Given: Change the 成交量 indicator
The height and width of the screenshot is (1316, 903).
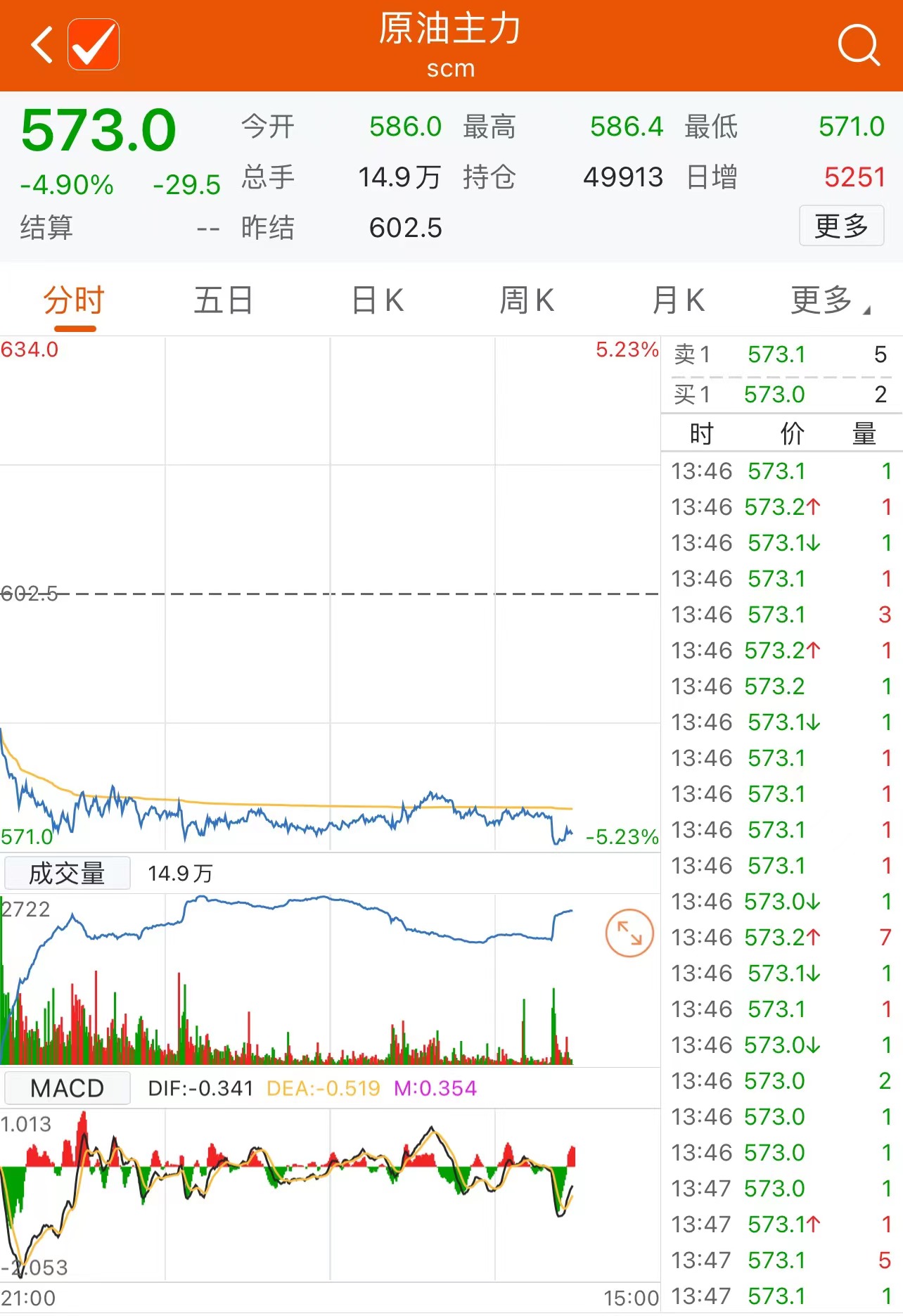Looking at the screenshot, I should tap(68, 874).
